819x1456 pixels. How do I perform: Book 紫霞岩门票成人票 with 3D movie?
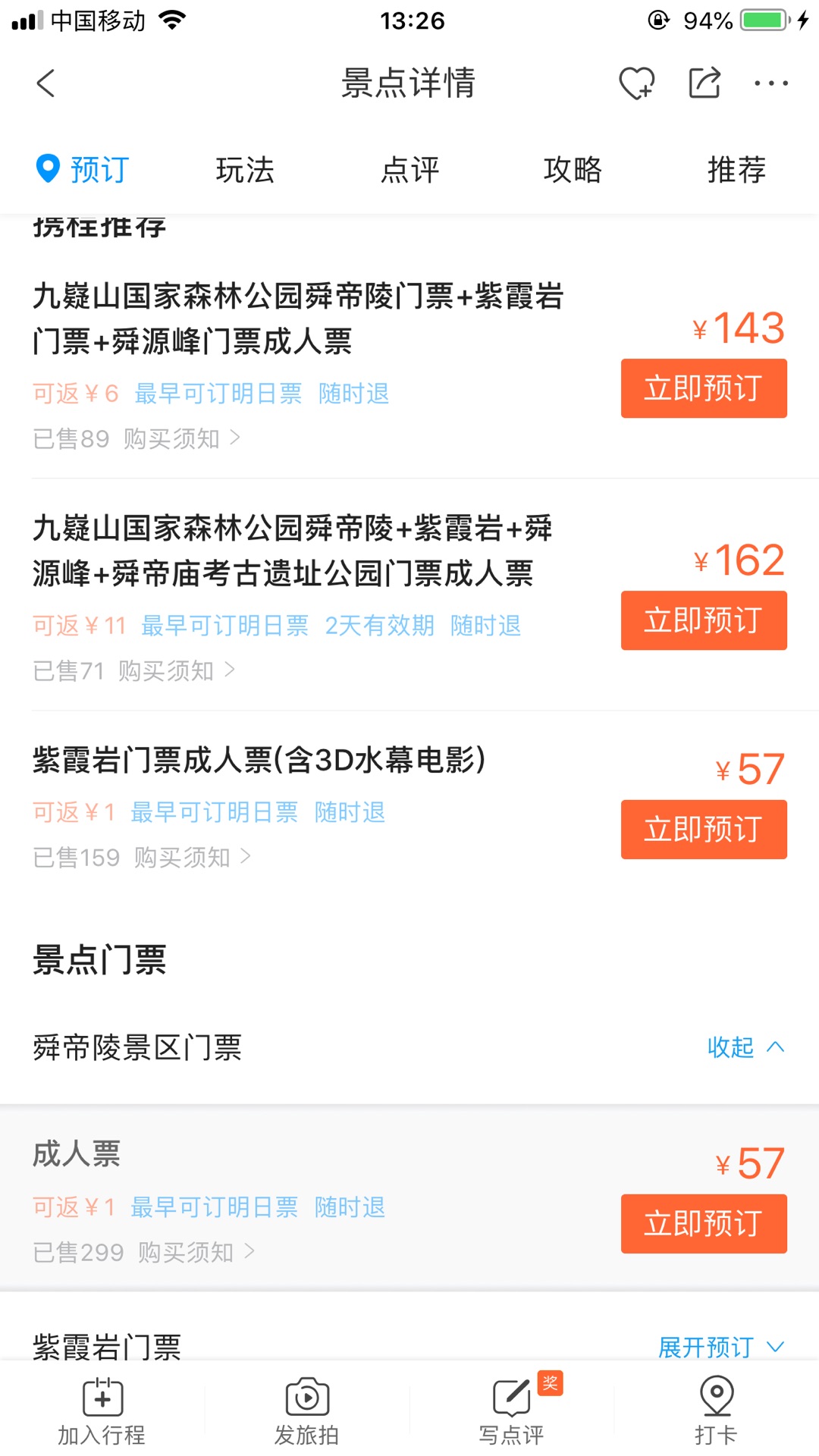703,830
